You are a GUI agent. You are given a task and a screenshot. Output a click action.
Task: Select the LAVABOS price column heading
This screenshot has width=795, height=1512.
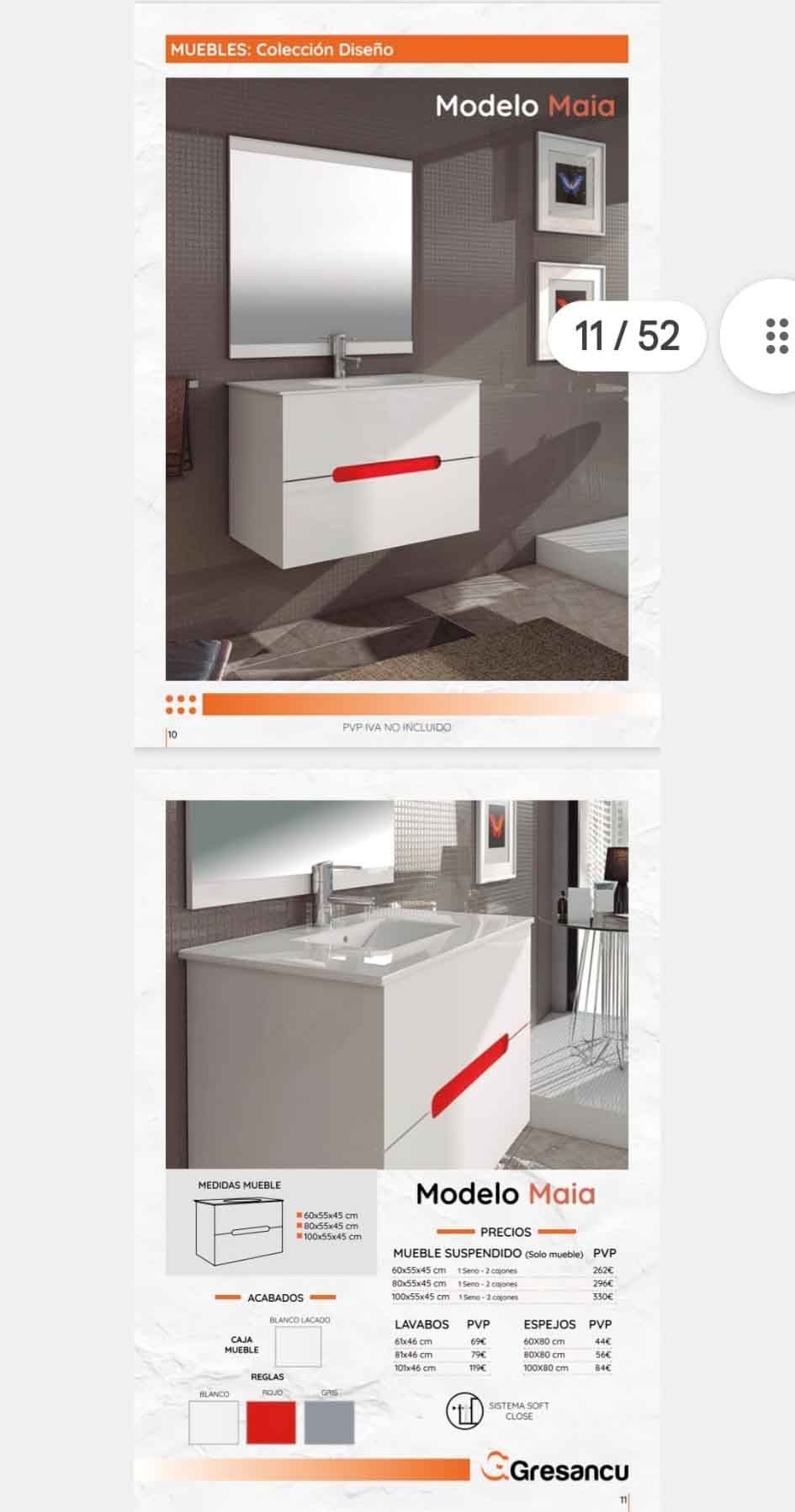coord(422,1324)
